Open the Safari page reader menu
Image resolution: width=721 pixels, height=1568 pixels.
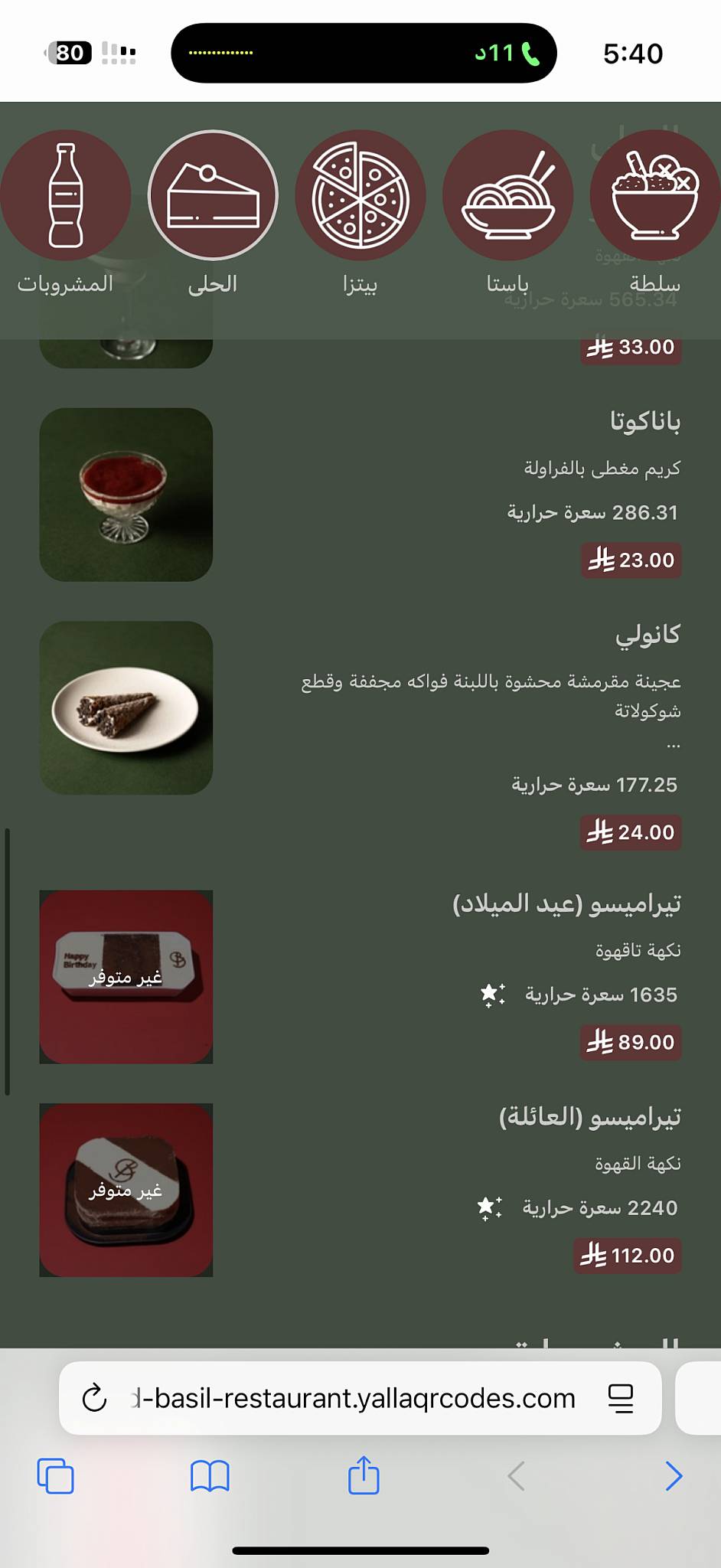(621, 1398)
